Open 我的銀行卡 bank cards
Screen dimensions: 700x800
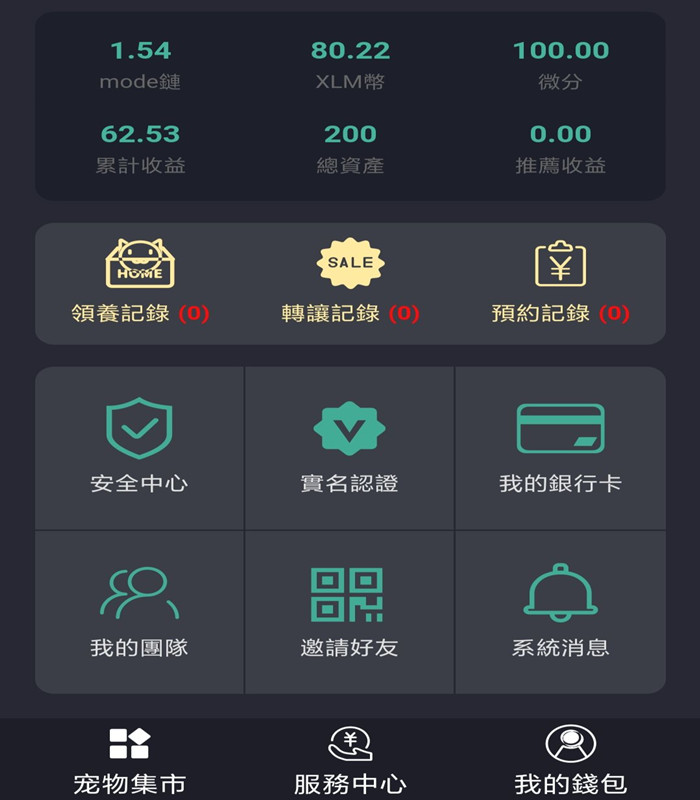560,447
